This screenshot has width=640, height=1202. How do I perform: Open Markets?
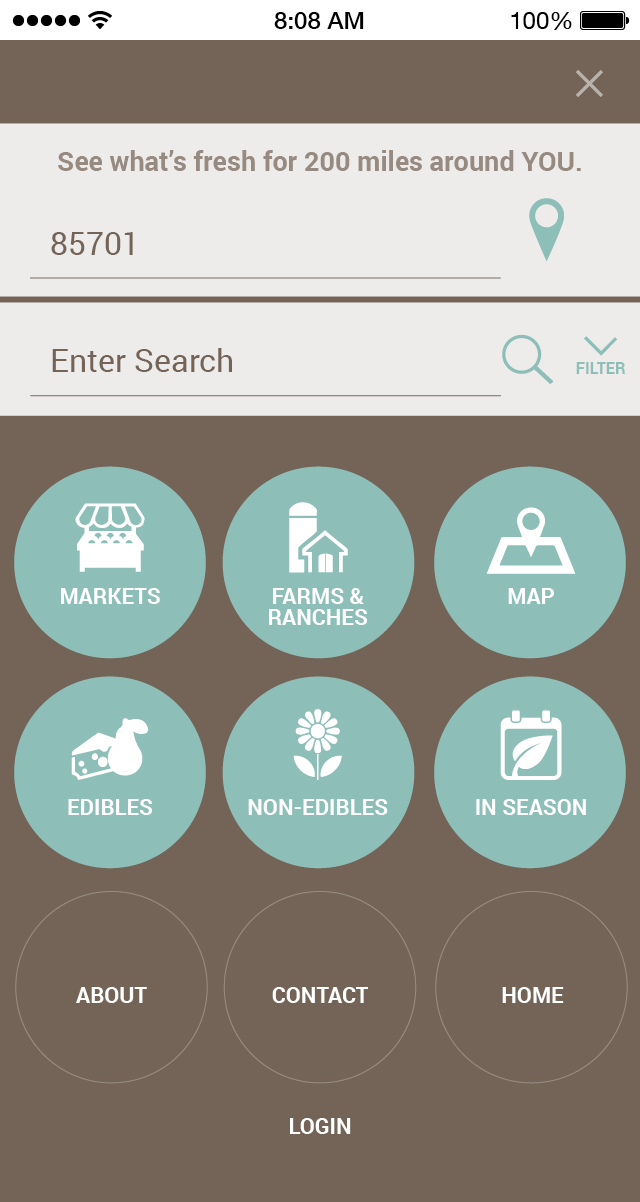coord(110,562)
